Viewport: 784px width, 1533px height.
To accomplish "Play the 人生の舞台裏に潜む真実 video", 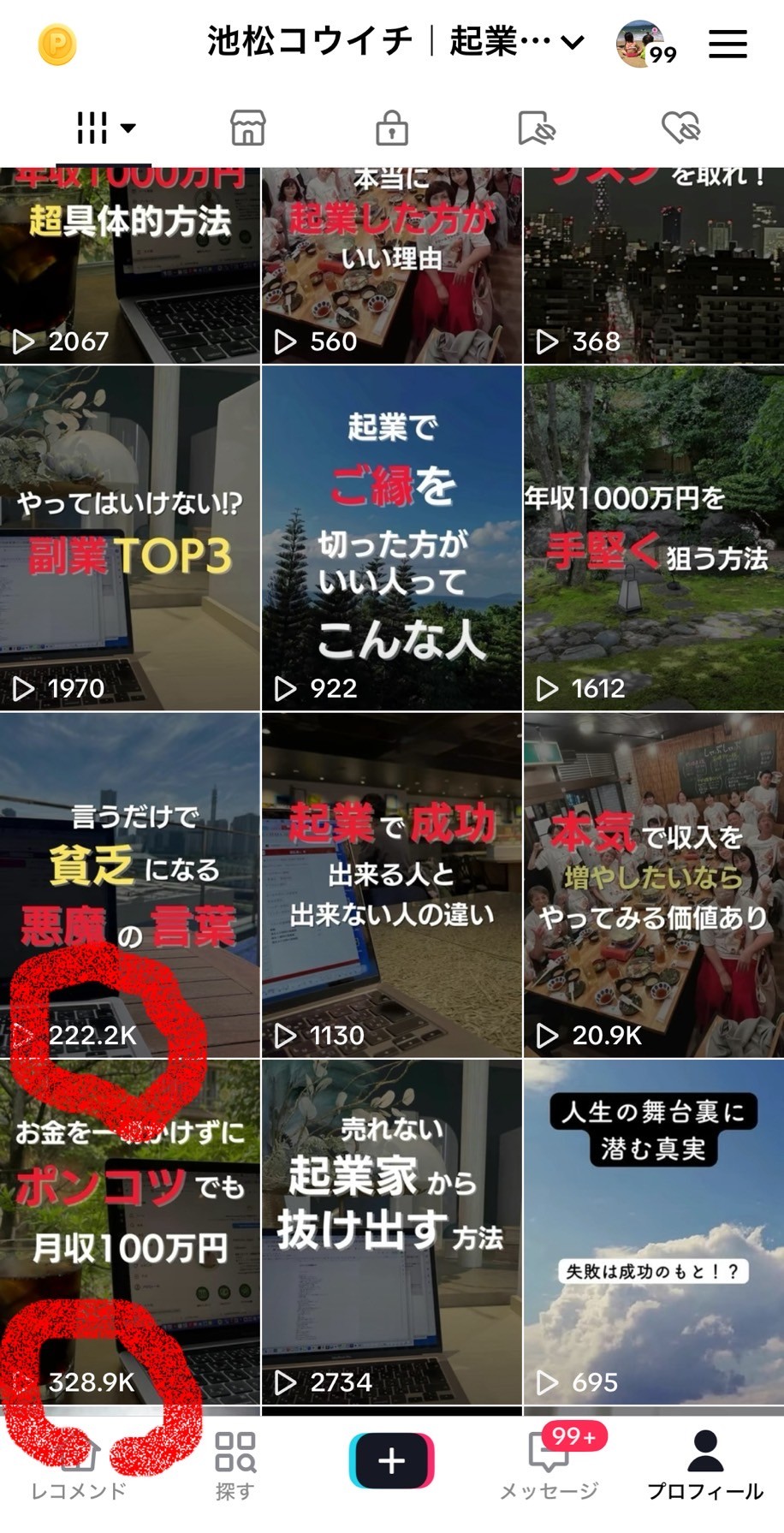I will click(654, 1233).
